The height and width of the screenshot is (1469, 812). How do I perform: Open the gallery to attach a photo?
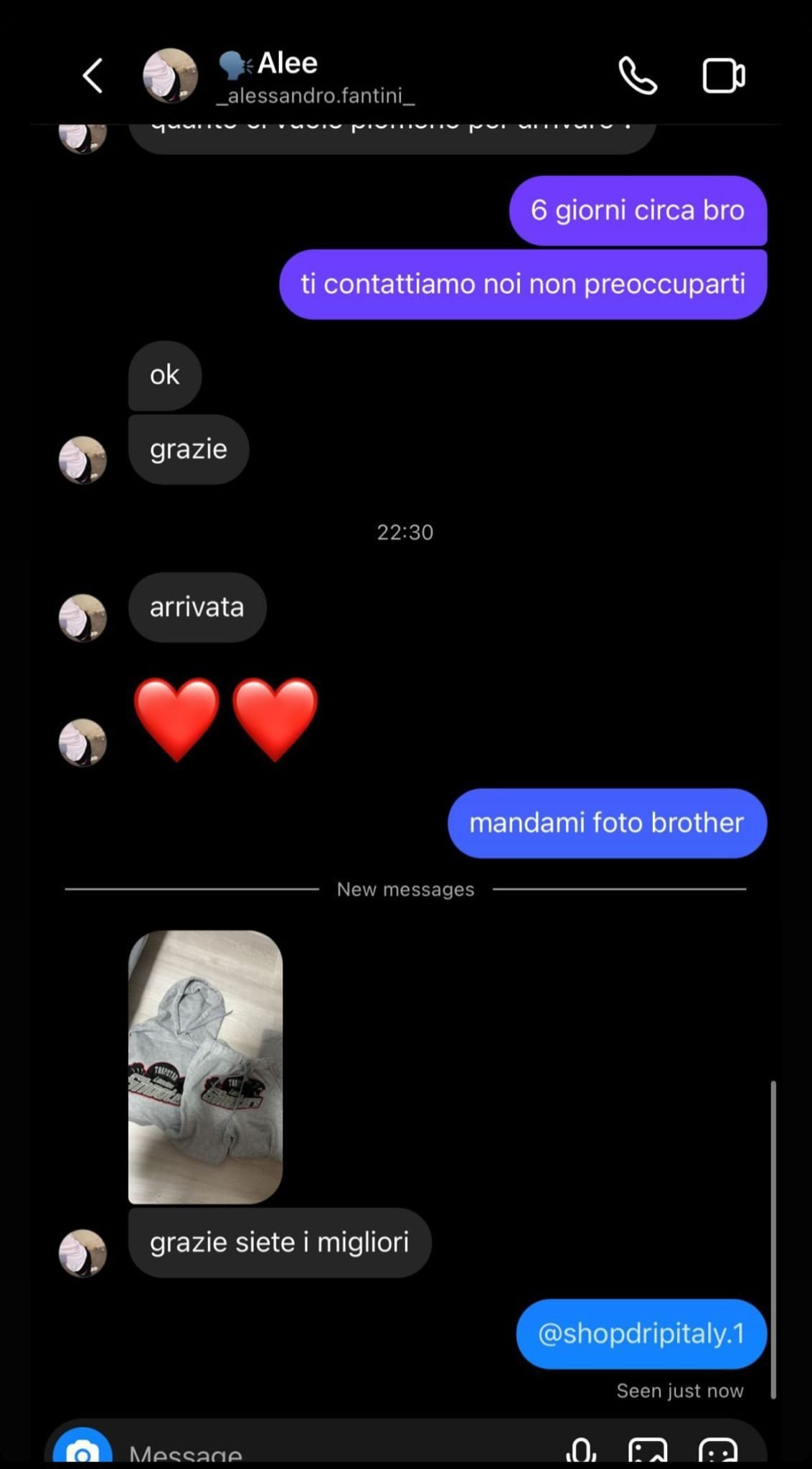(x=648, y=1452)
